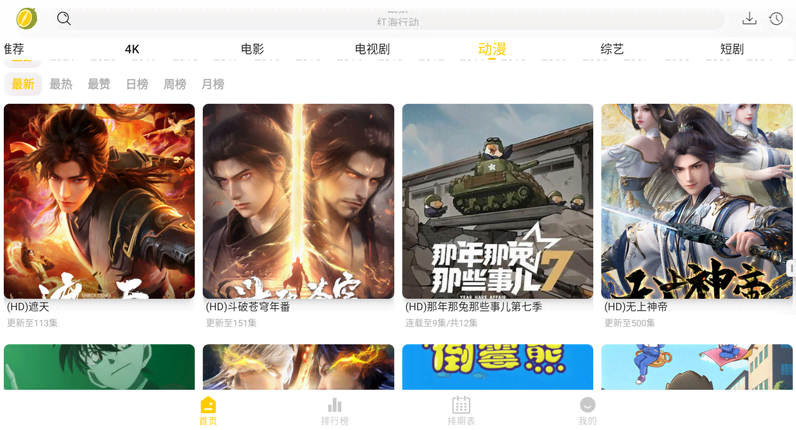Switch to the 电影 tab
The width and height of the screenshot is (796, 430).
tap(252, 49)
